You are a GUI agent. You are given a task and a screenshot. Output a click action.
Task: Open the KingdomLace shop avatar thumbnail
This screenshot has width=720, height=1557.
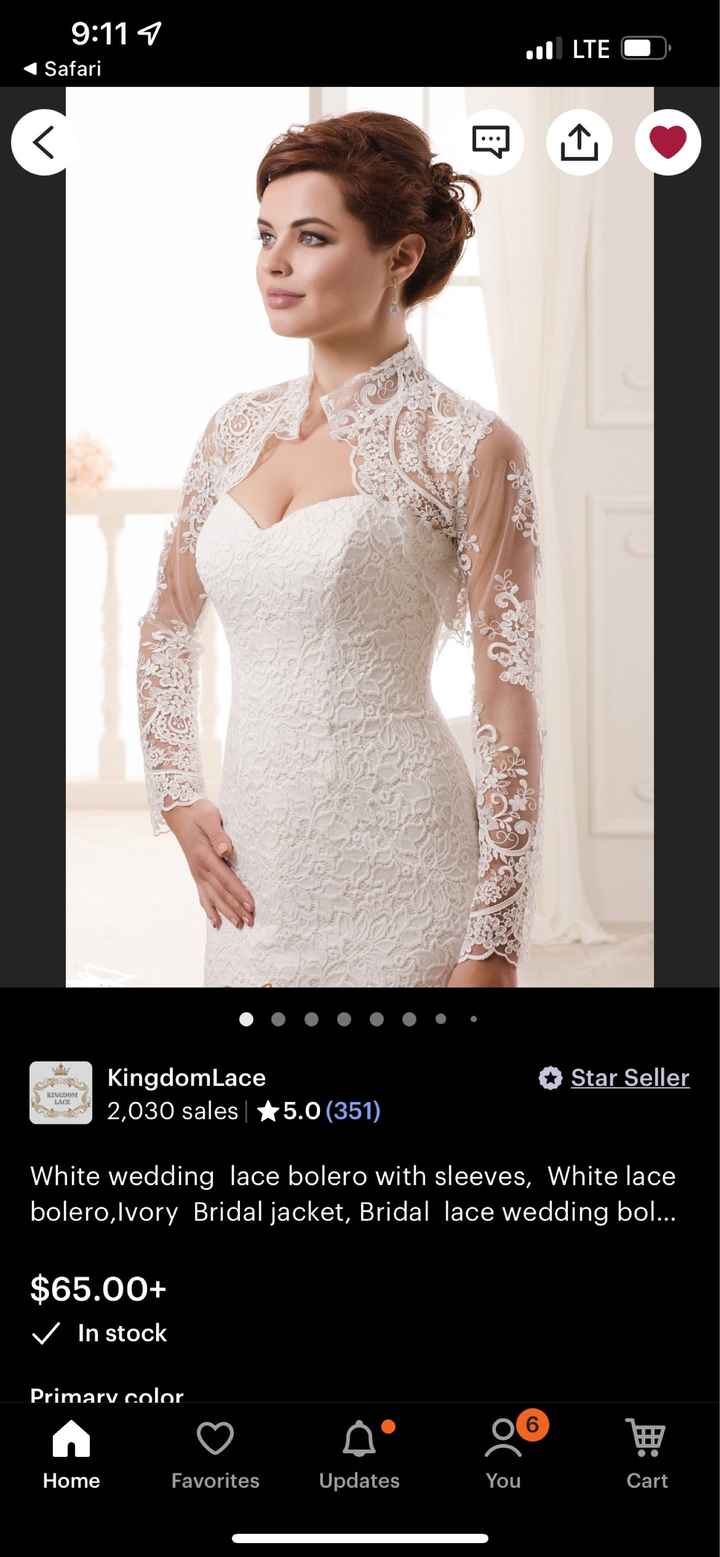pos(60,1092)
